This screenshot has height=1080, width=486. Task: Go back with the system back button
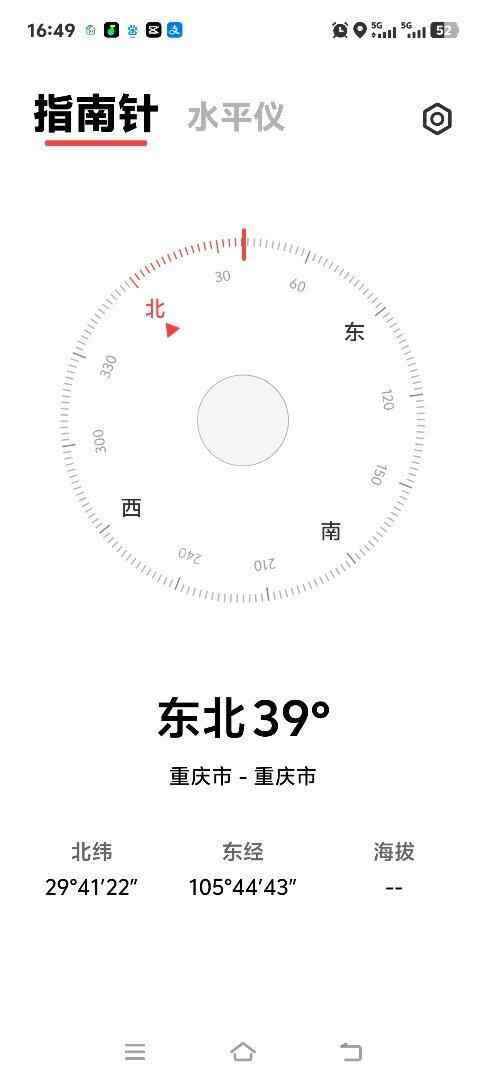(x=351, y=1051)
